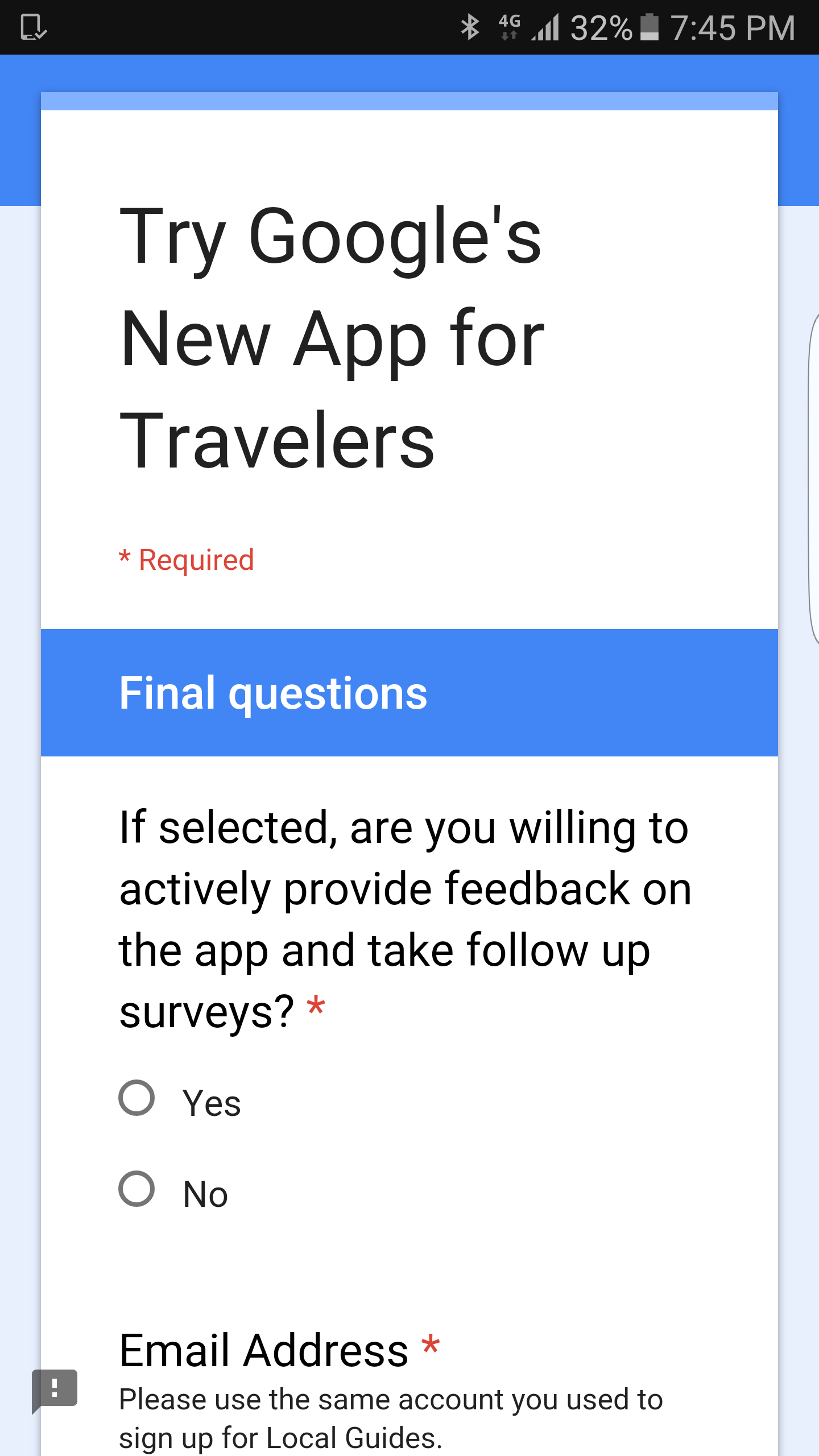
Task: Select the Final questions section header
Action: pos(273,693)
